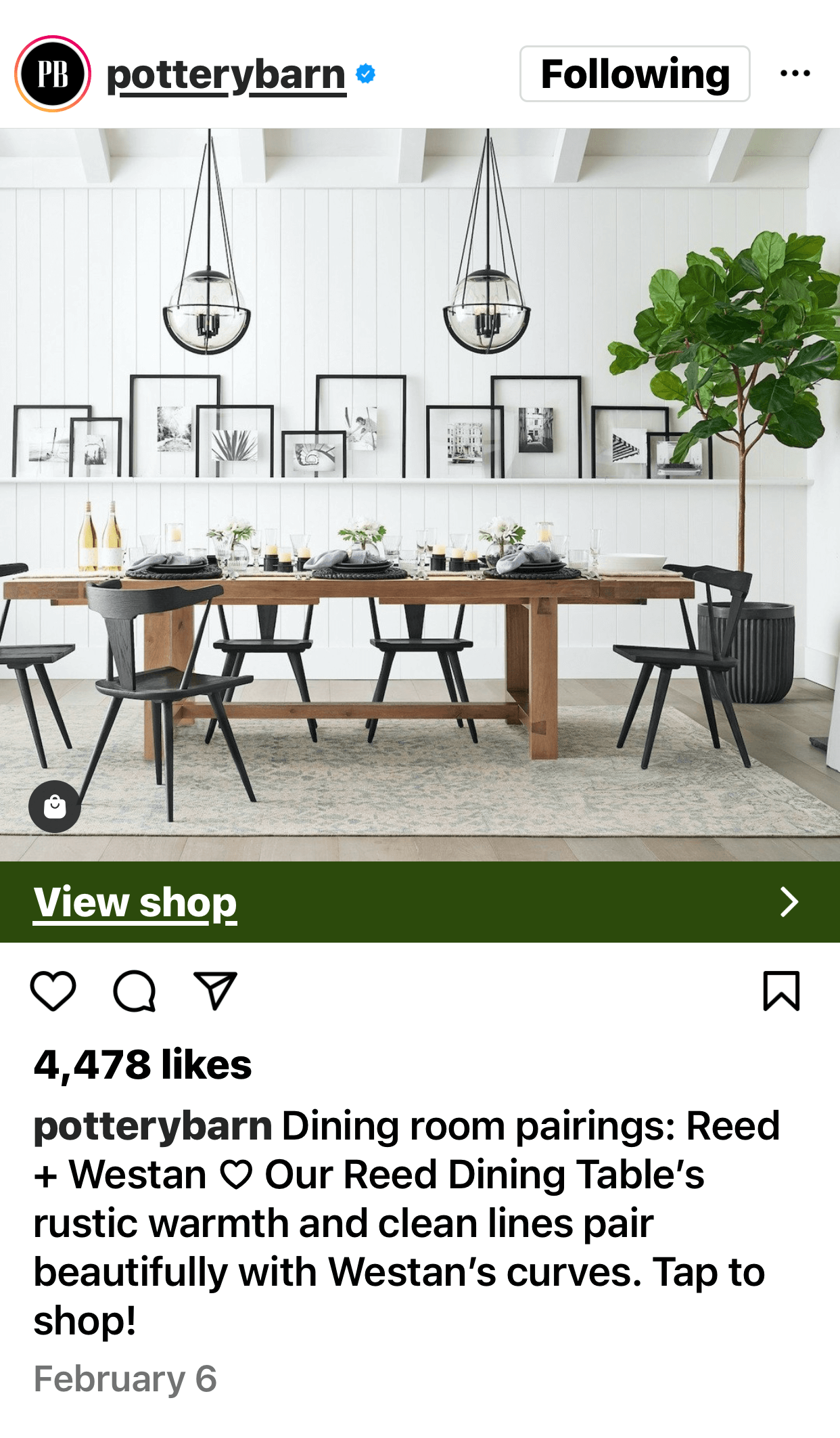Share the post via paper plane icon
This screenshot has height=1438, width=840.
tap(215, 991)
